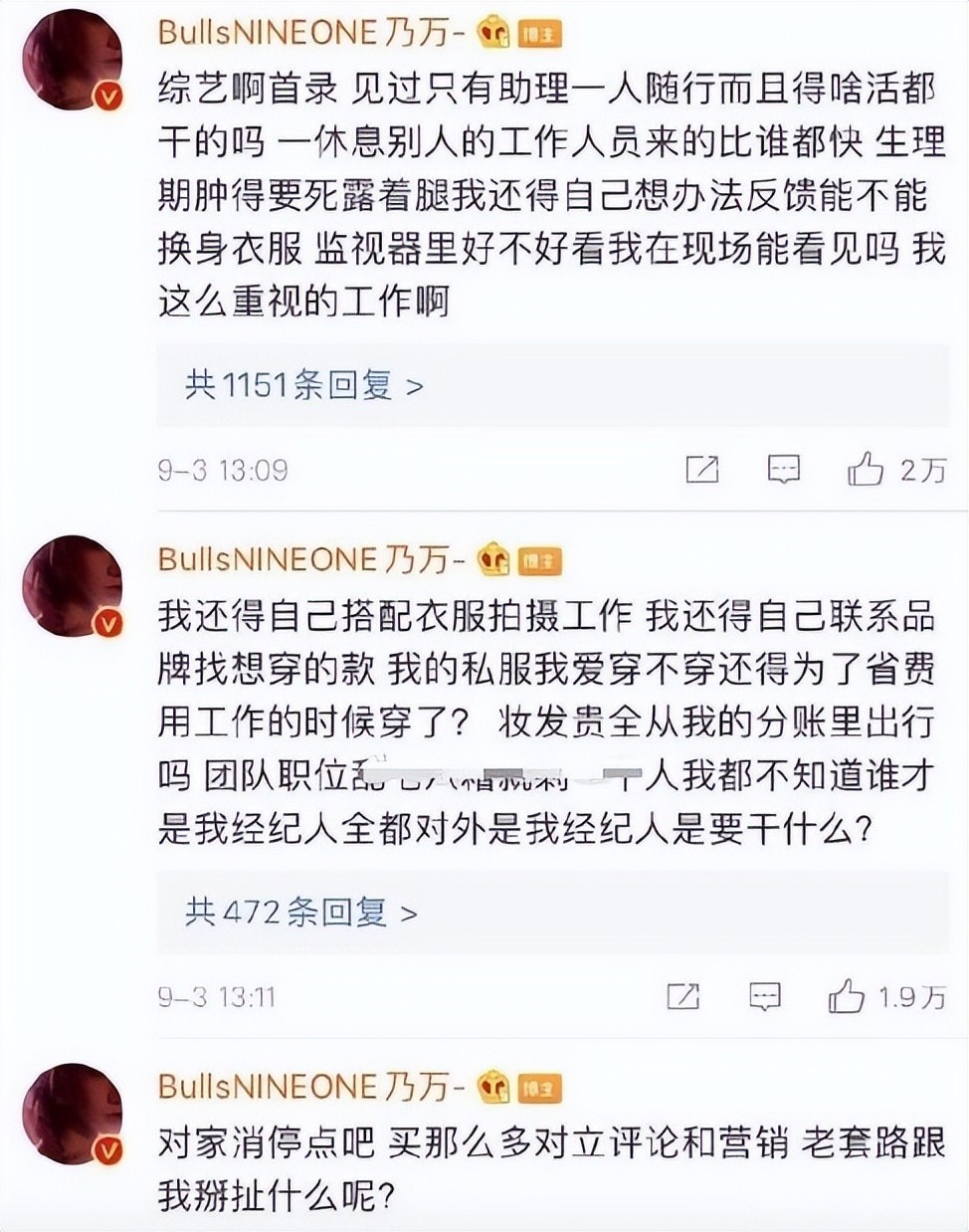Expand the 共472条回复 replies
969x1232 pixels.
[300, 911]
